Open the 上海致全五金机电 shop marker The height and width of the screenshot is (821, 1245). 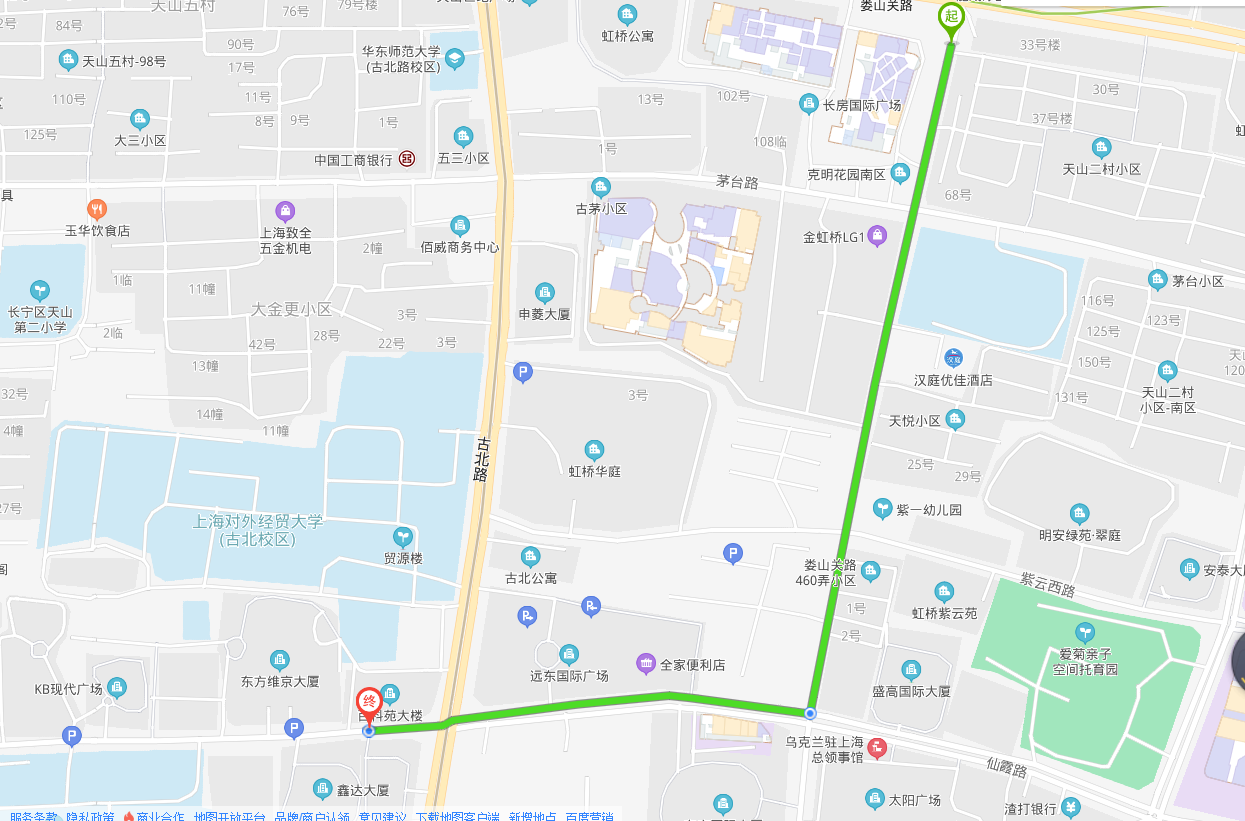[286, 211]
